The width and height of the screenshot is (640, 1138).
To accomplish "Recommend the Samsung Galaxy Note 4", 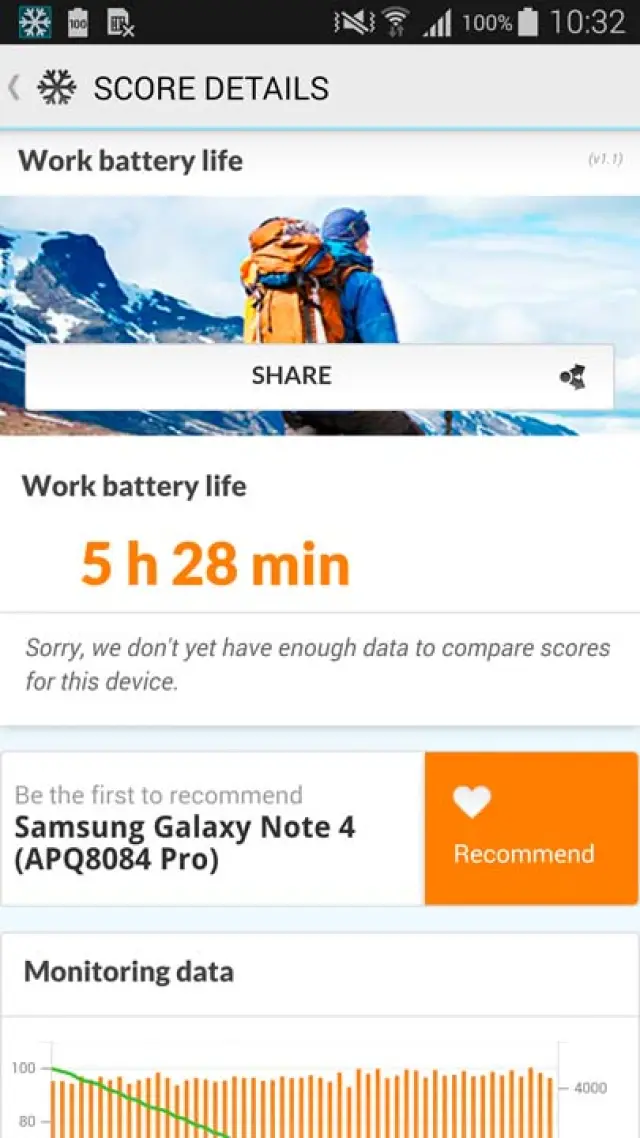I will coord(530,828).
